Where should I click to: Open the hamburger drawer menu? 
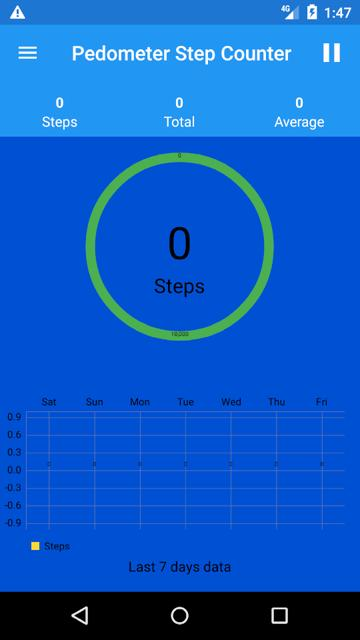pyautogui.click(x=28, y=53)
